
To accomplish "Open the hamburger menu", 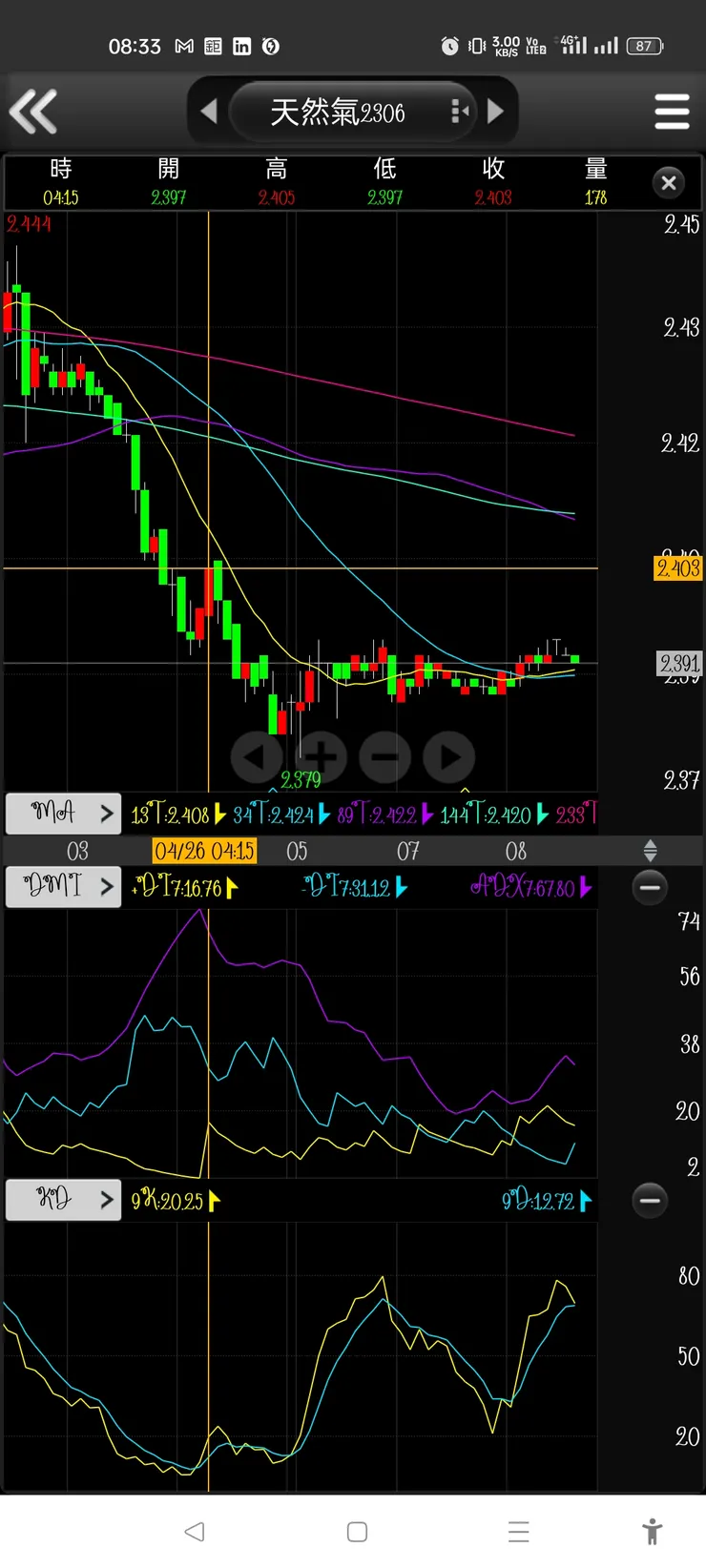I will 672,112.
